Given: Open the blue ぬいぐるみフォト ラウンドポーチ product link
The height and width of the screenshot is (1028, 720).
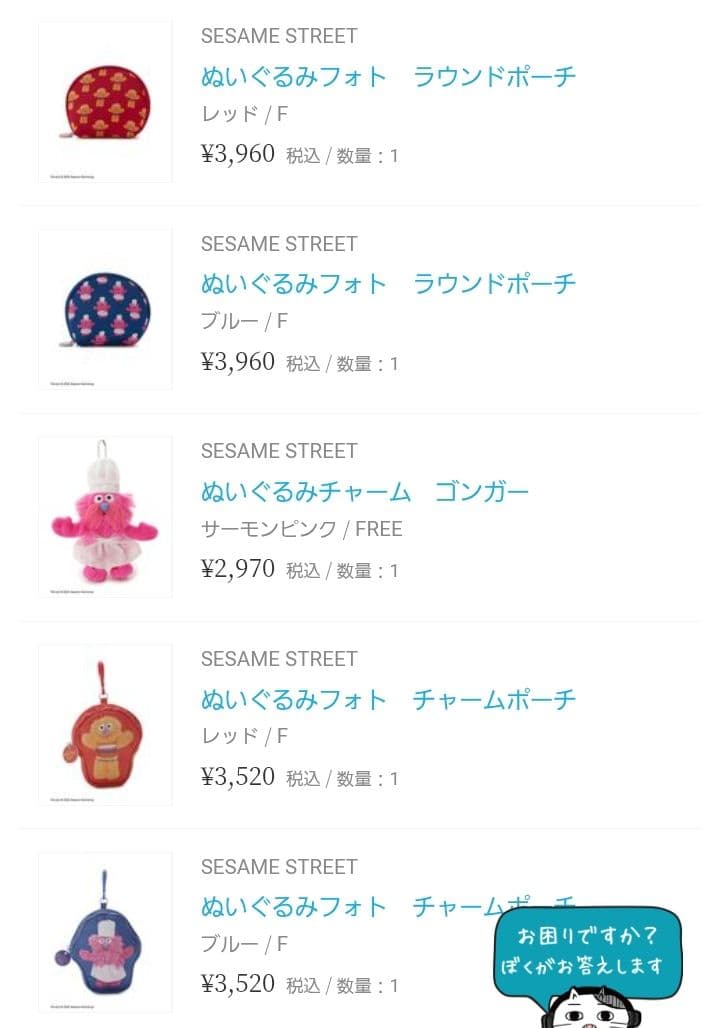Looking at the screenshot, I should [387, 284].
